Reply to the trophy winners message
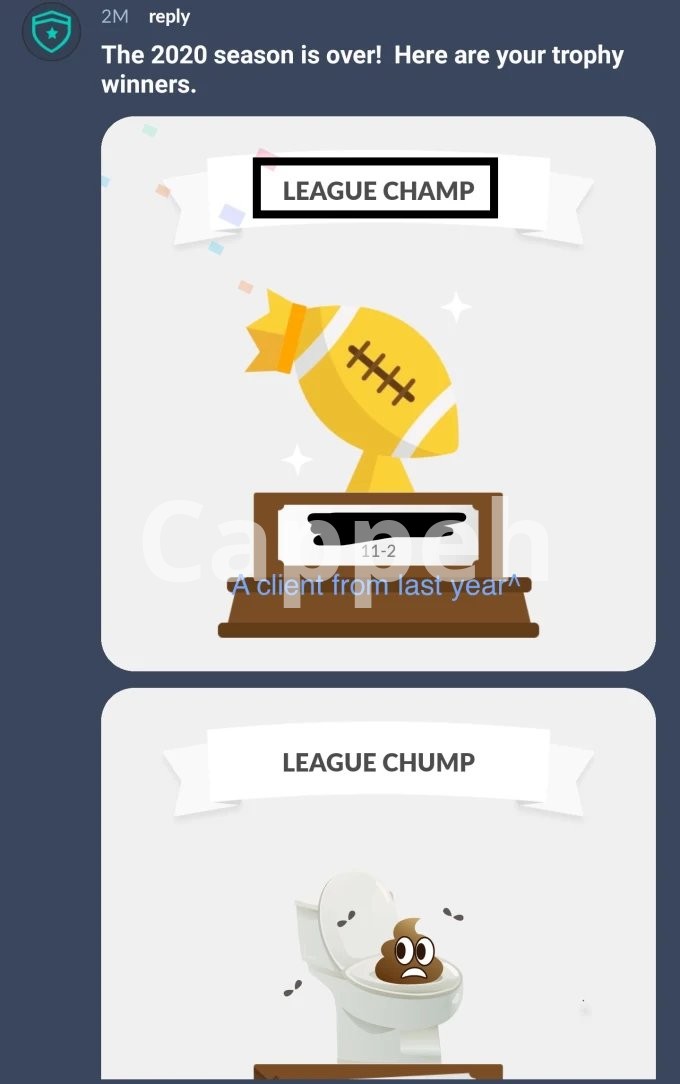This screenshot has height=1084, width=680. [x=169, y=17]
